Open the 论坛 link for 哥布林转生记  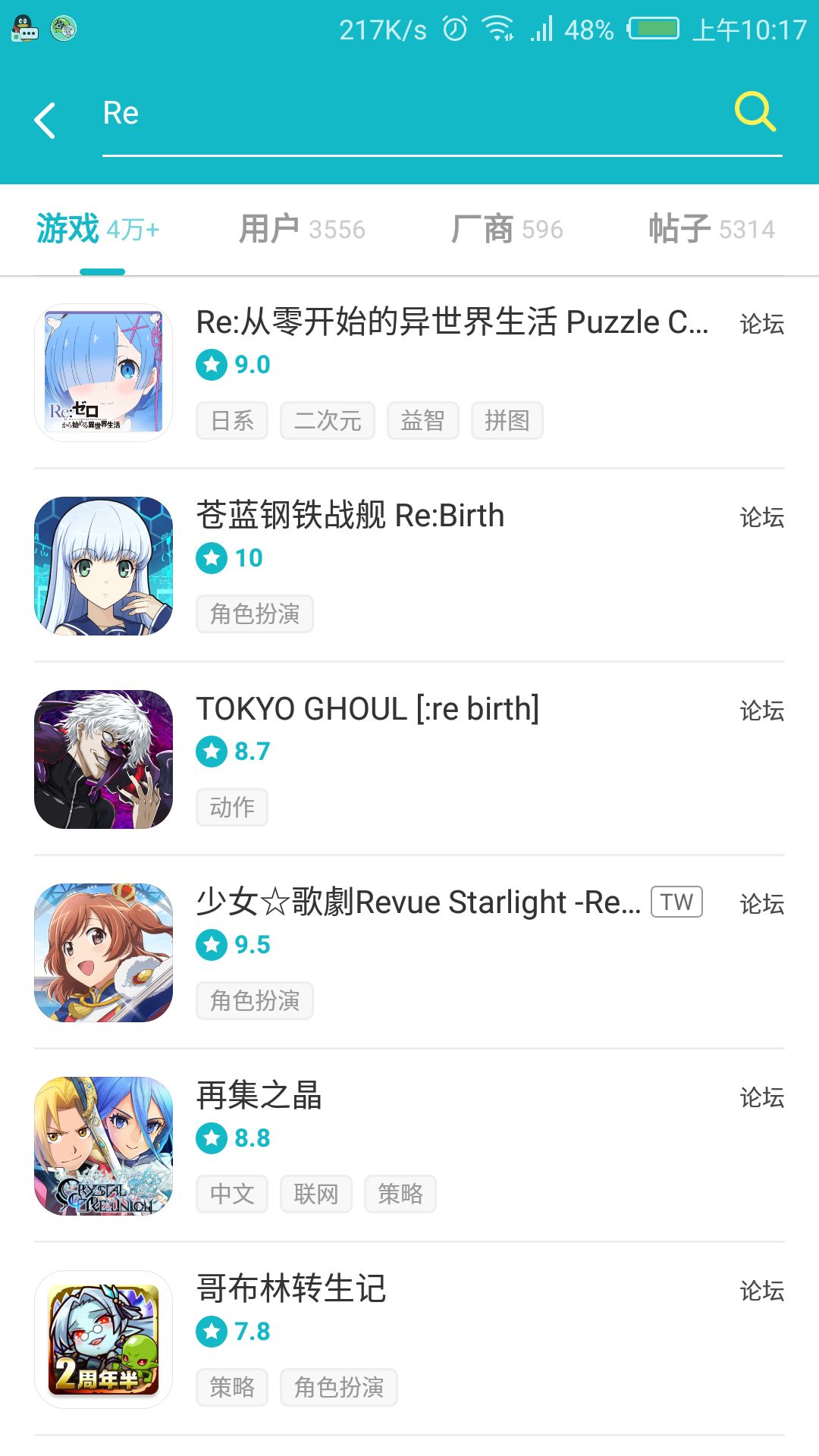(761, 1291)
